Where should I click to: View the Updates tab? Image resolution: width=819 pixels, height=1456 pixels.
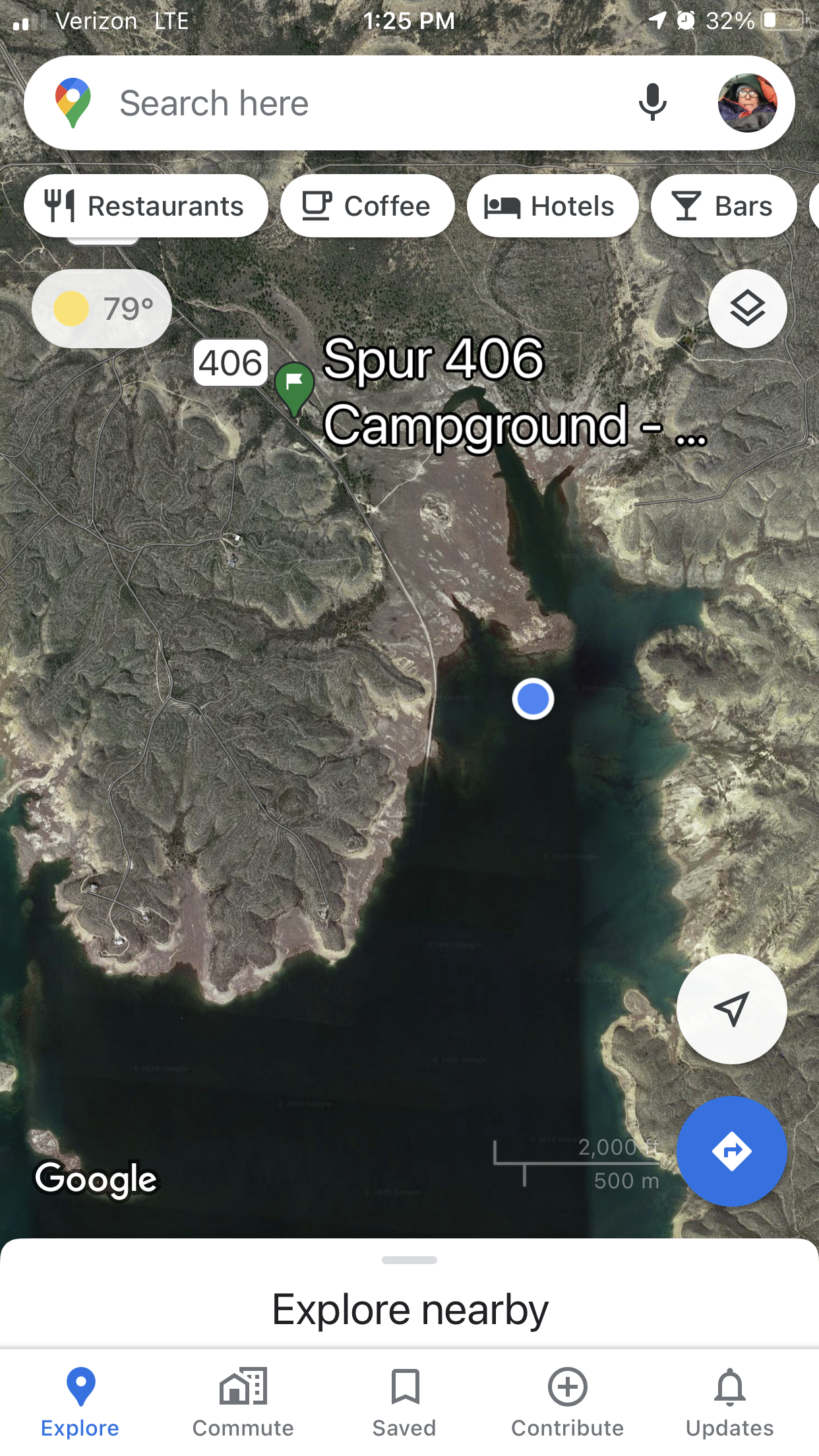730,1402
